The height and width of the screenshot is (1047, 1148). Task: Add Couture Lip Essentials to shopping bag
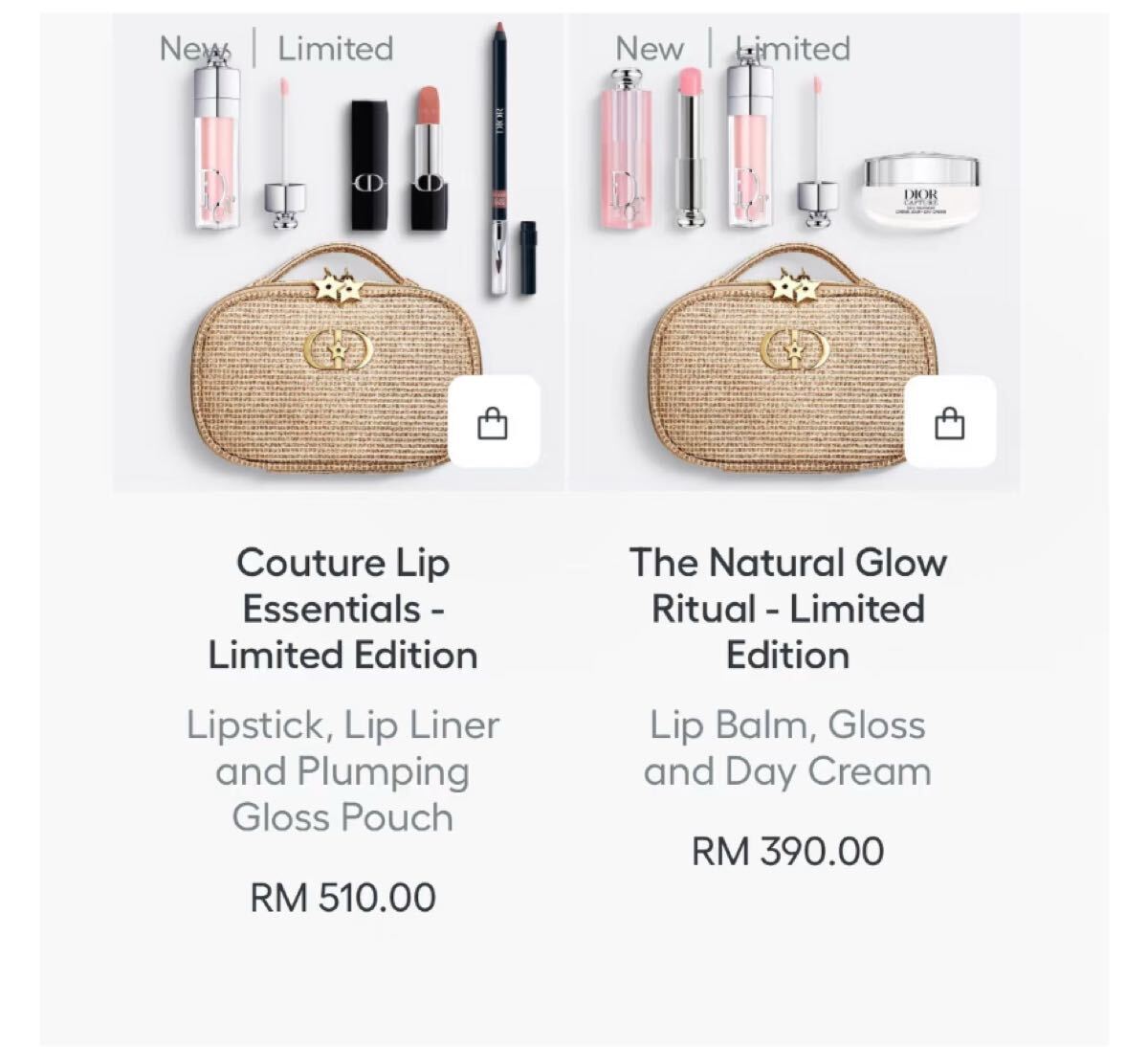493,422
